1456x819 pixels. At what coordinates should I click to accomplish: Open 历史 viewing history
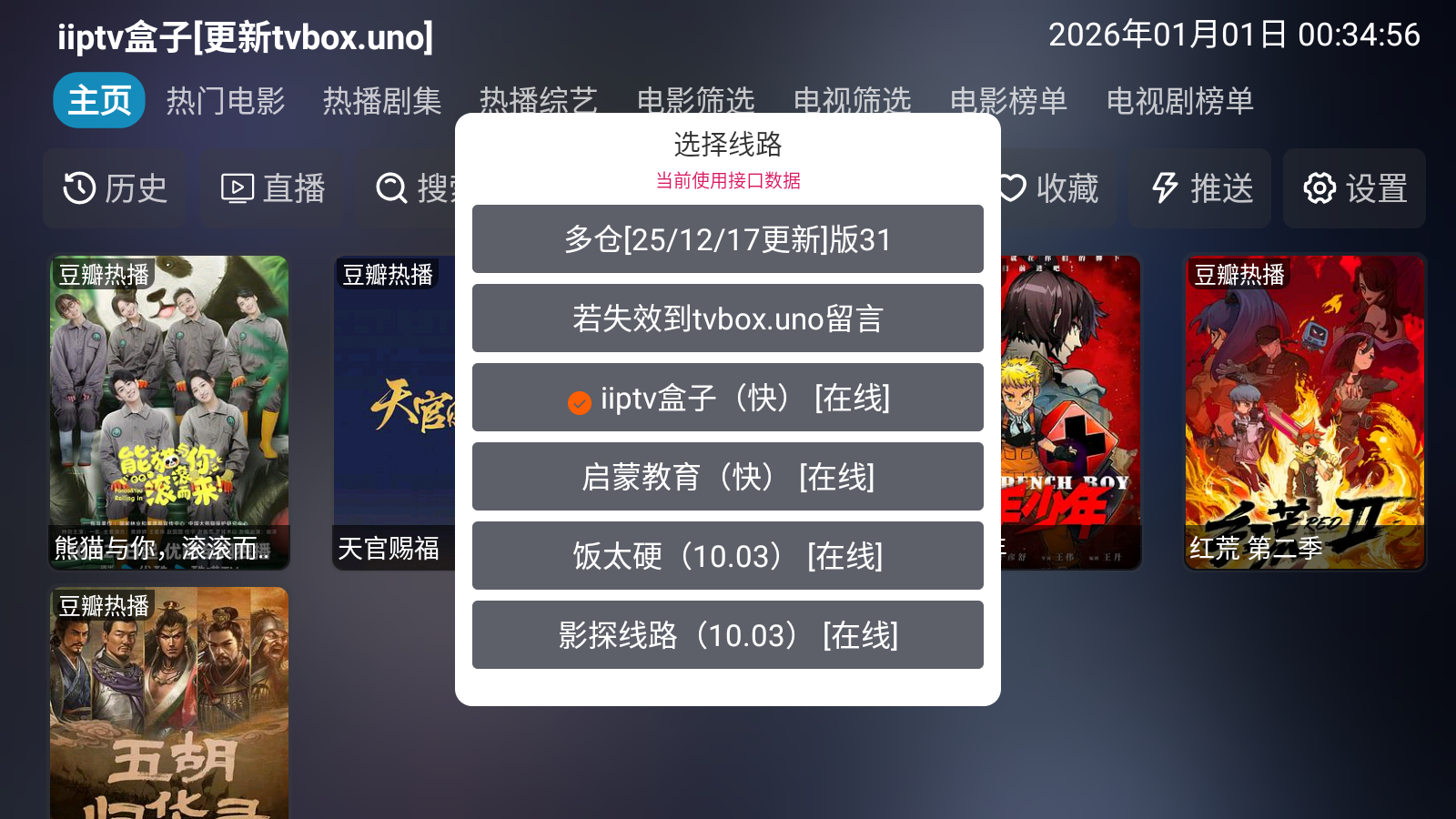[x=115, y=188]
